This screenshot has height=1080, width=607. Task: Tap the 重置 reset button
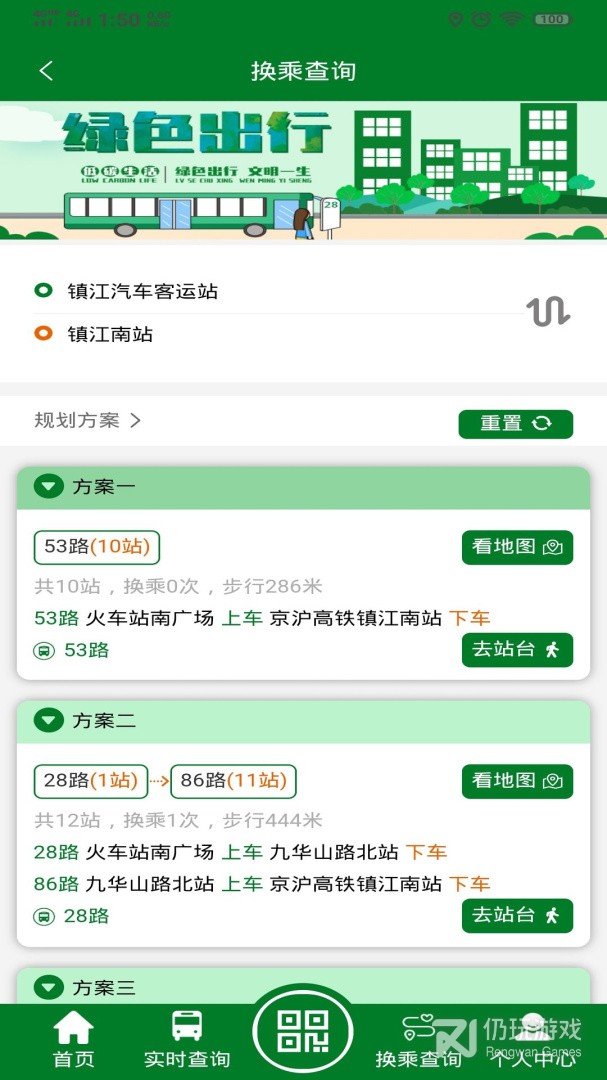point(515,424)
